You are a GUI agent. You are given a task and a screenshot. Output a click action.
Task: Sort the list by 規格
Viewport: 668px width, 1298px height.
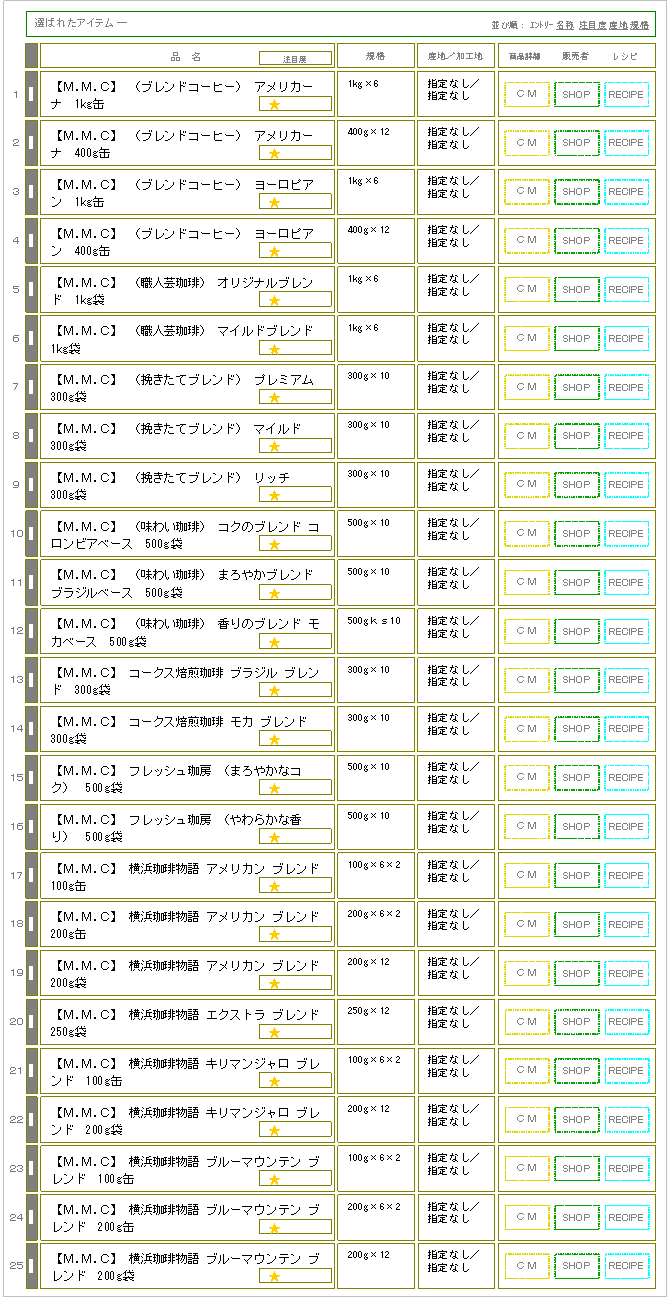tap(640, 24)
